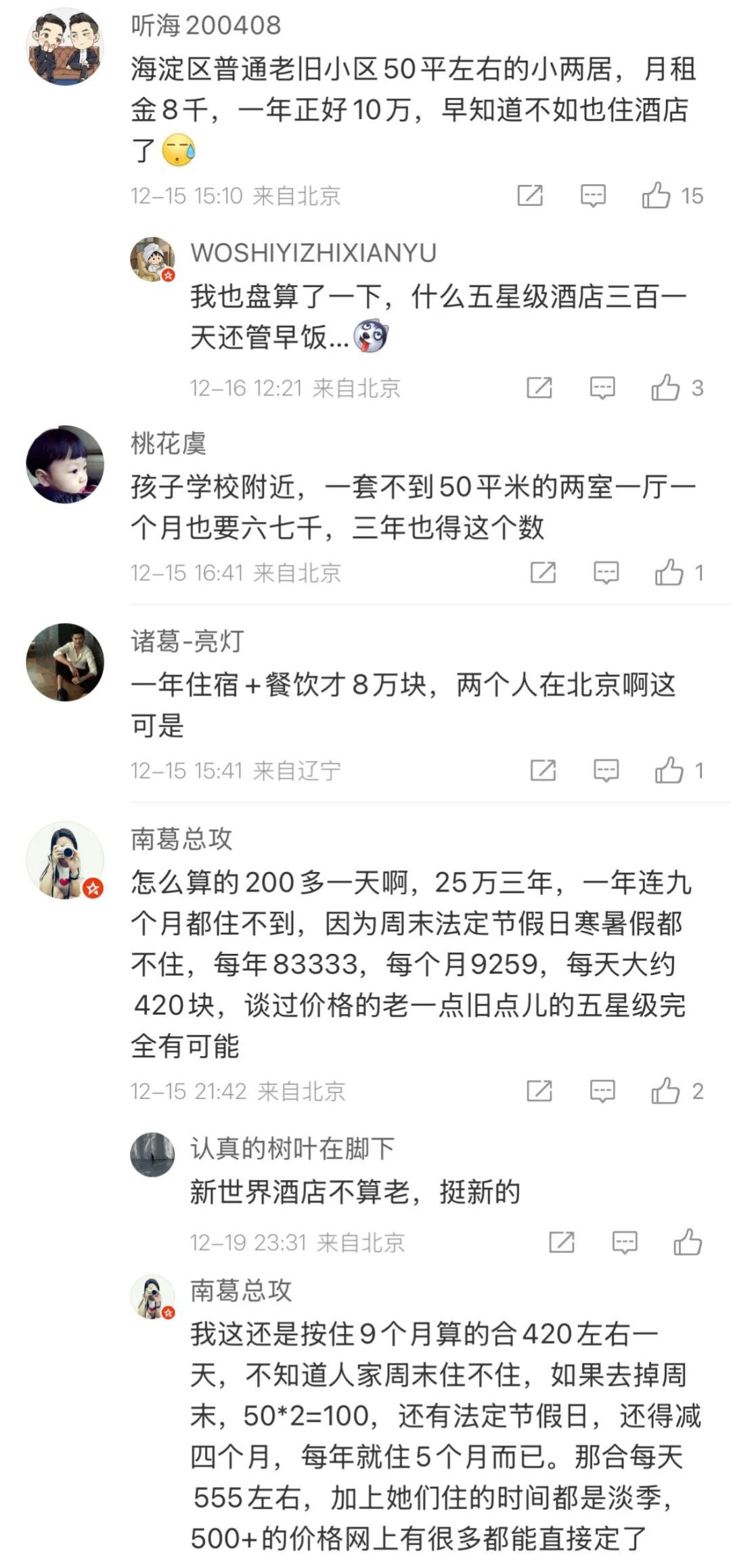Screen dimensions: 731x1568
Task: Like 桃花虞's comment
Action: point(669,573)
